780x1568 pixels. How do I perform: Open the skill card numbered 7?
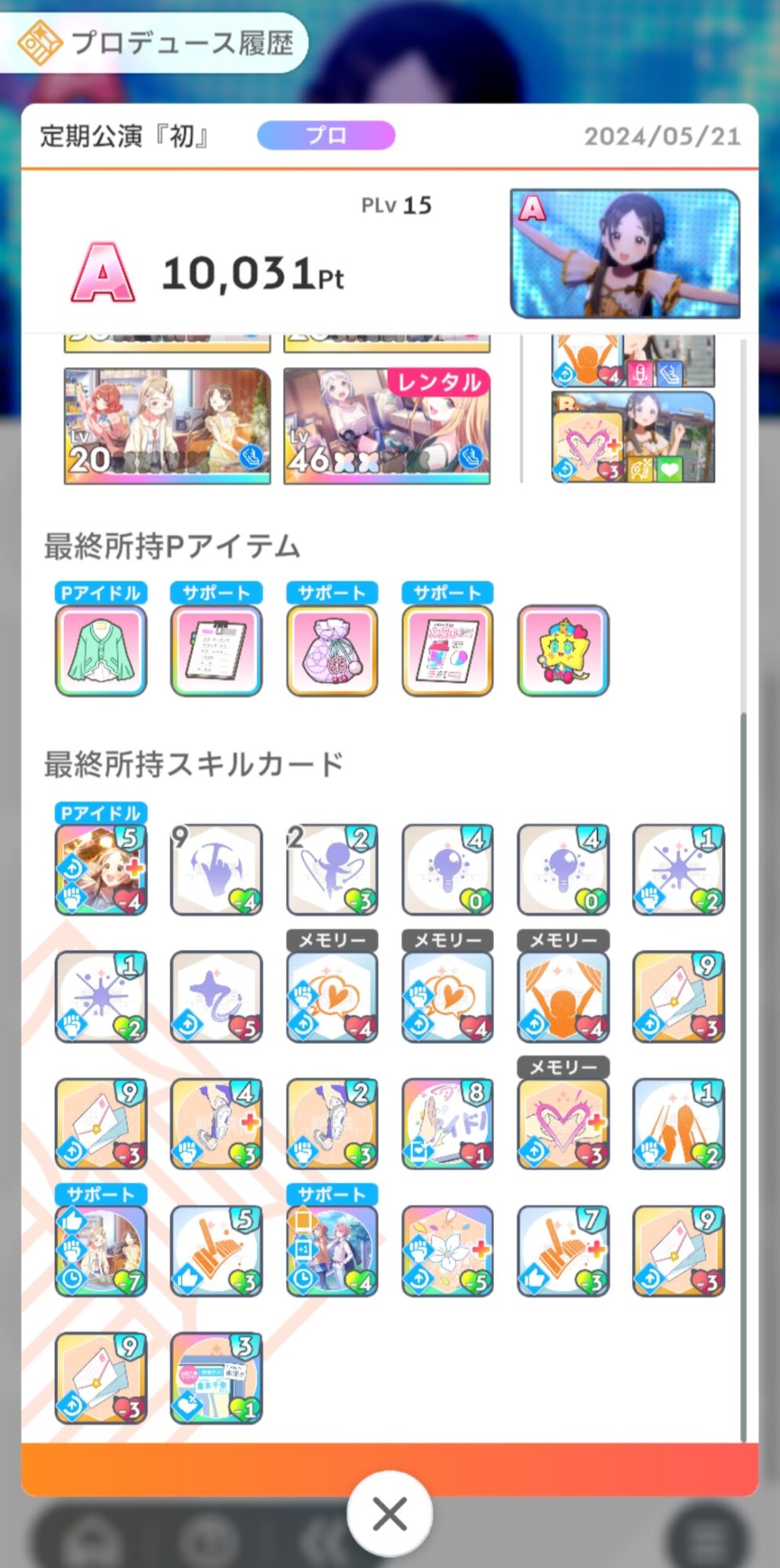[x=563, y=1251]
